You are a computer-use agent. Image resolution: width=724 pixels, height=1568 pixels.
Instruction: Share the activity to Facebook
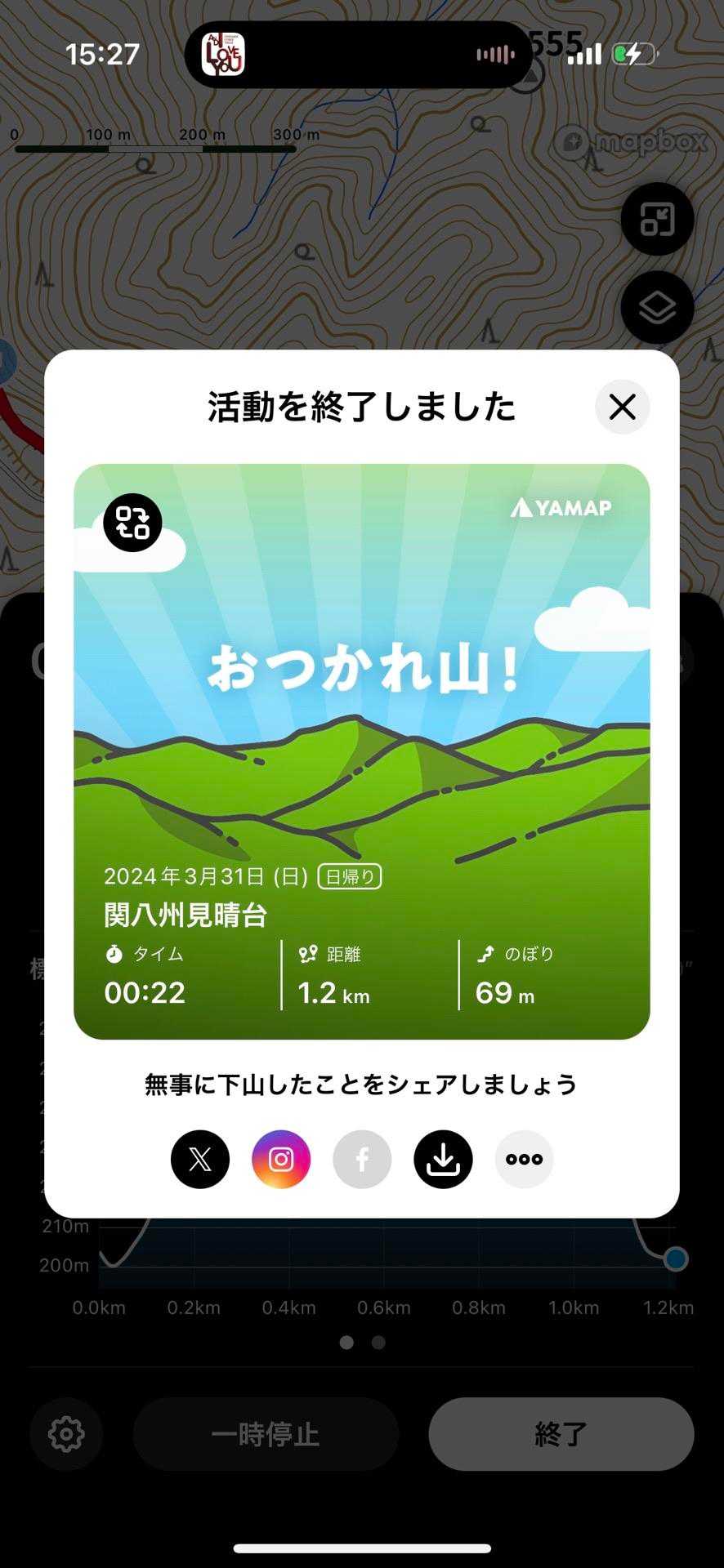[362, 1159]
